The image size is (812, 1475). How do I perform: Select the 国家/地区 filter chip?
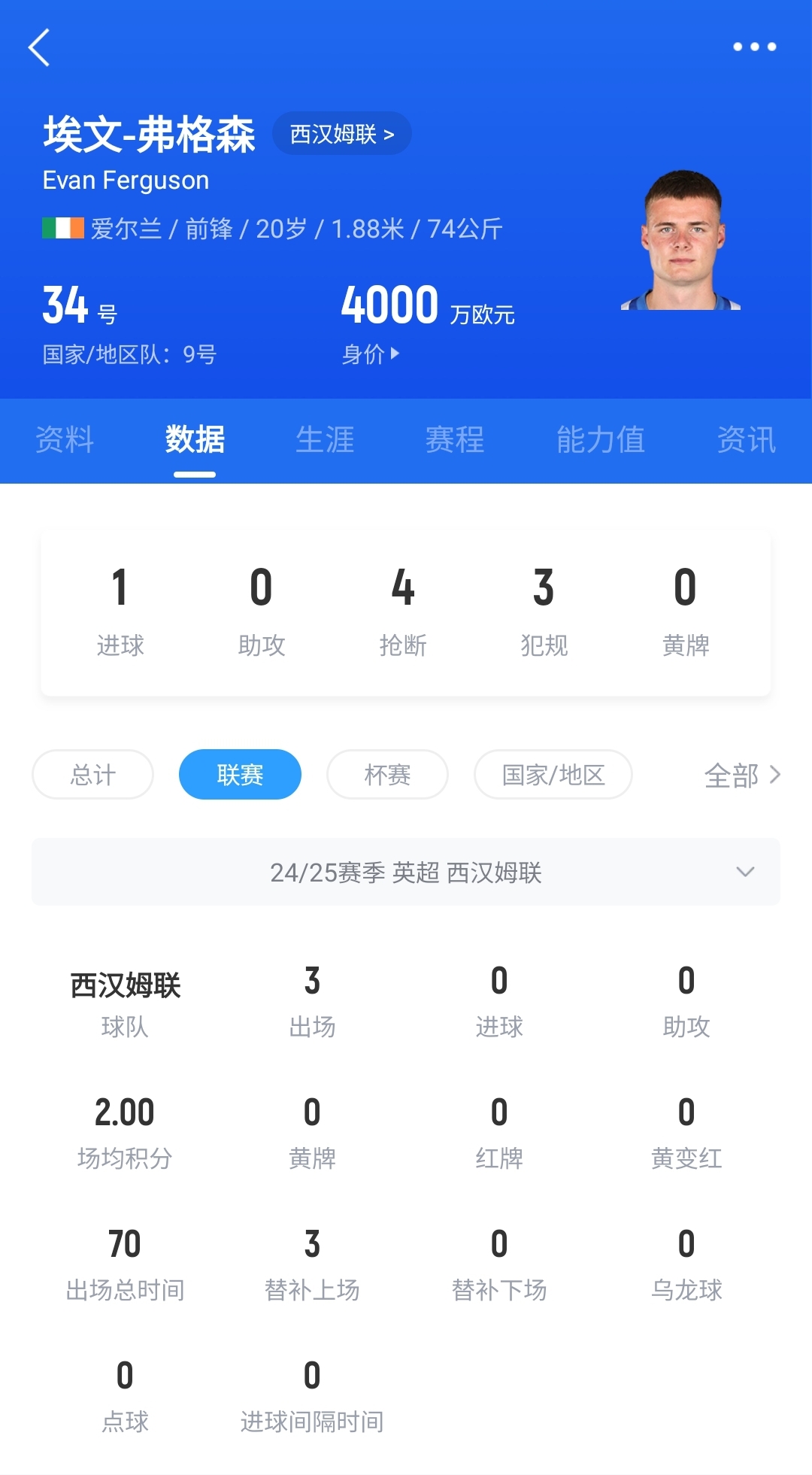point(553,775)
